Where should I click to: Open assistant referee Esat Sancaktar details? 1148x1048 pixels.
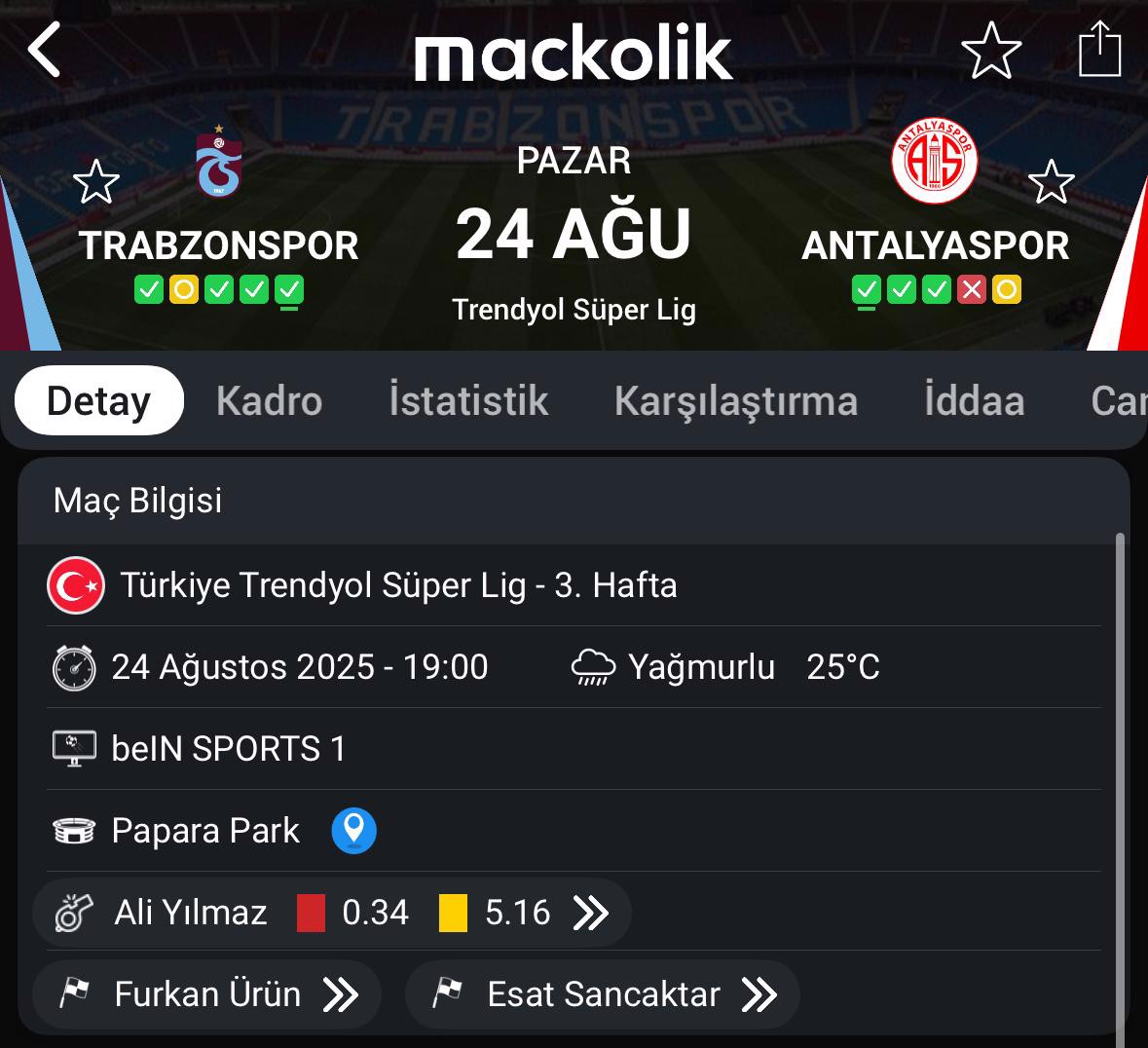click(602, 994)
